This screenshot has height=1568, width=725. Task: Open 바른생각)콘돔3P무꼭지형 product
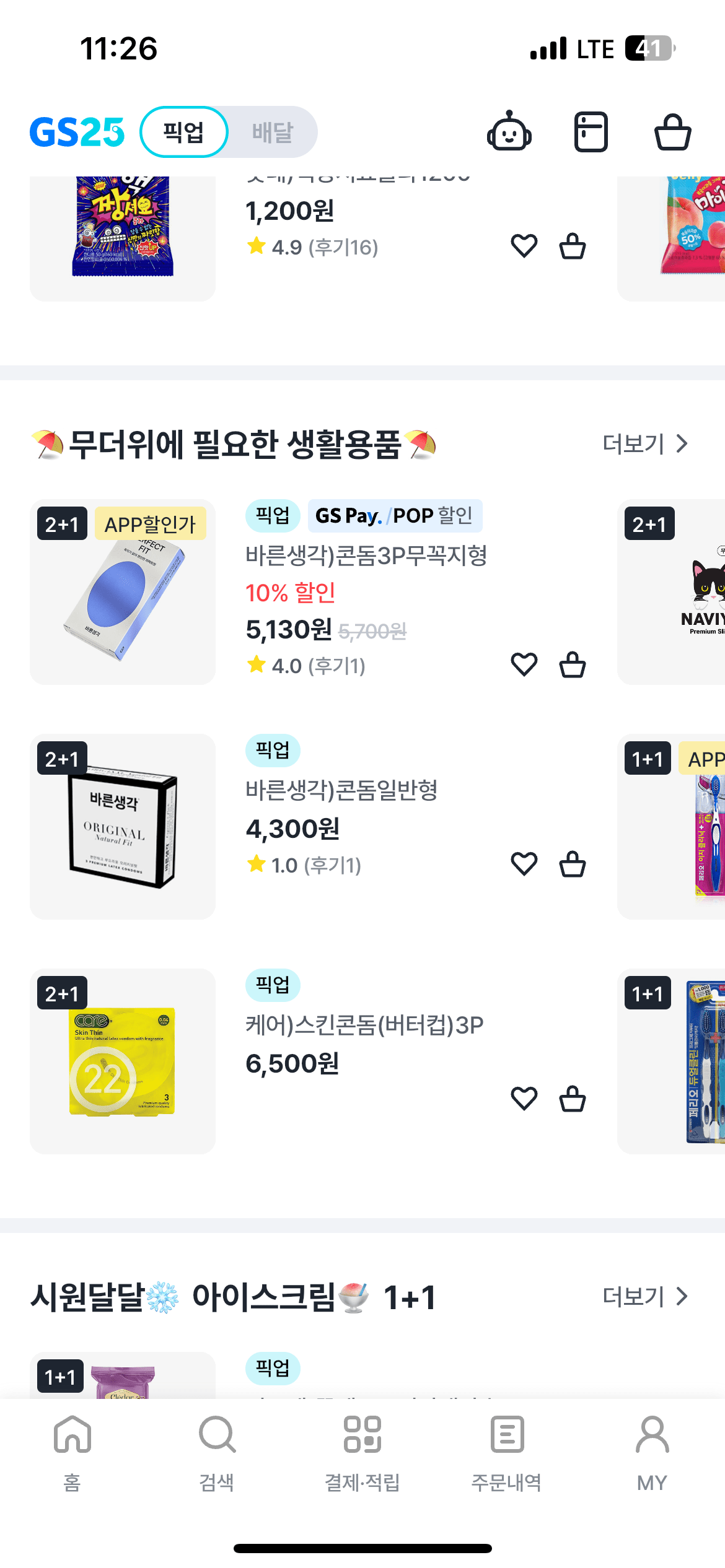pos(366,555)
